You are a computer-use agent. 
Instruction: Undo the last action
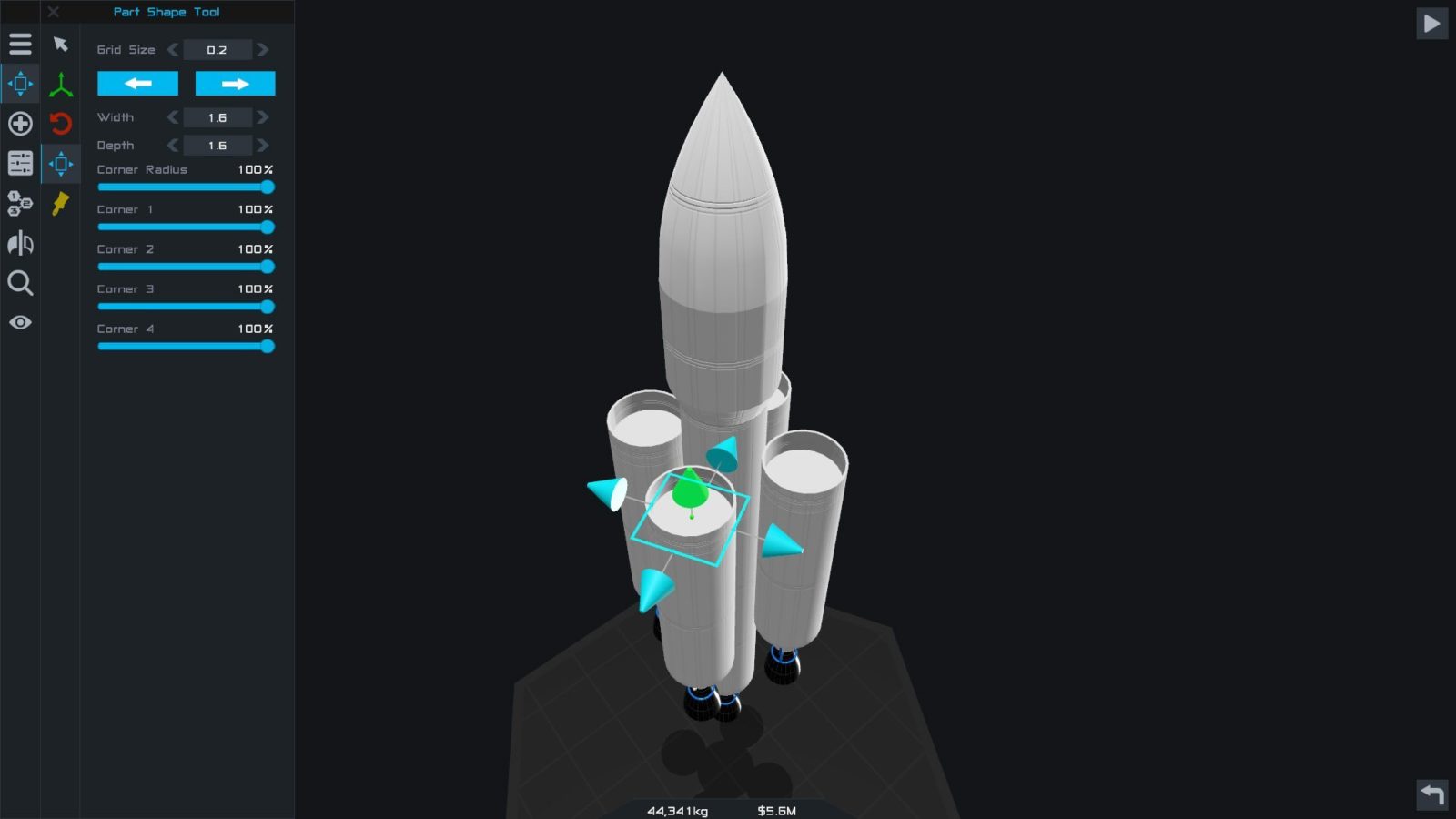[x=1431, y=794]
